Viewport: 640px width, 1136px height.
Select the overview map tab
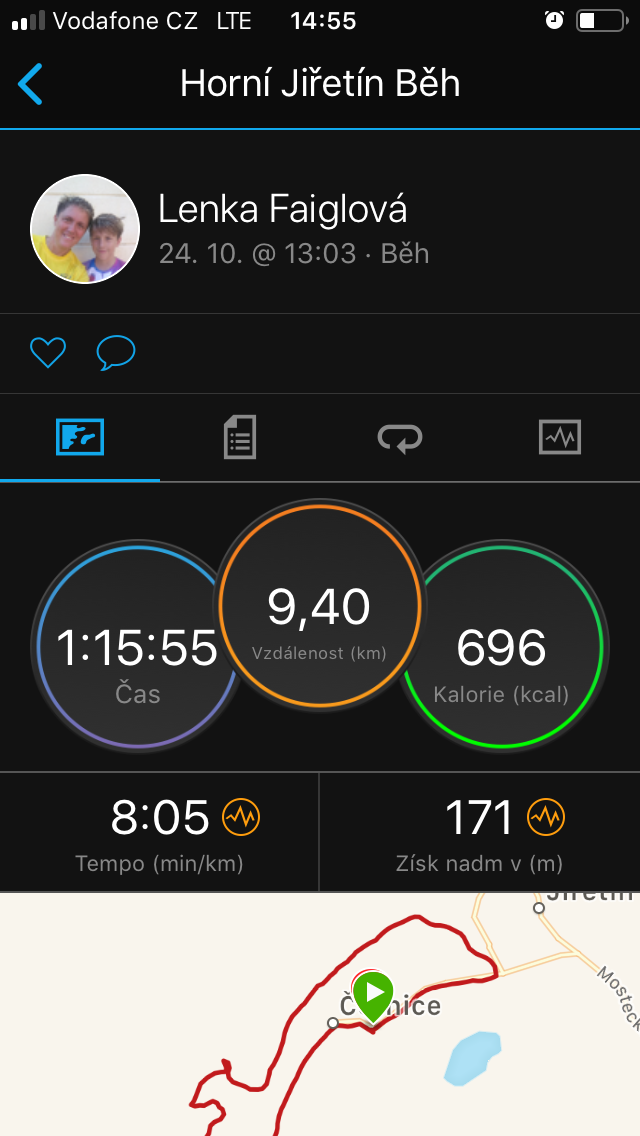[80, 437]
